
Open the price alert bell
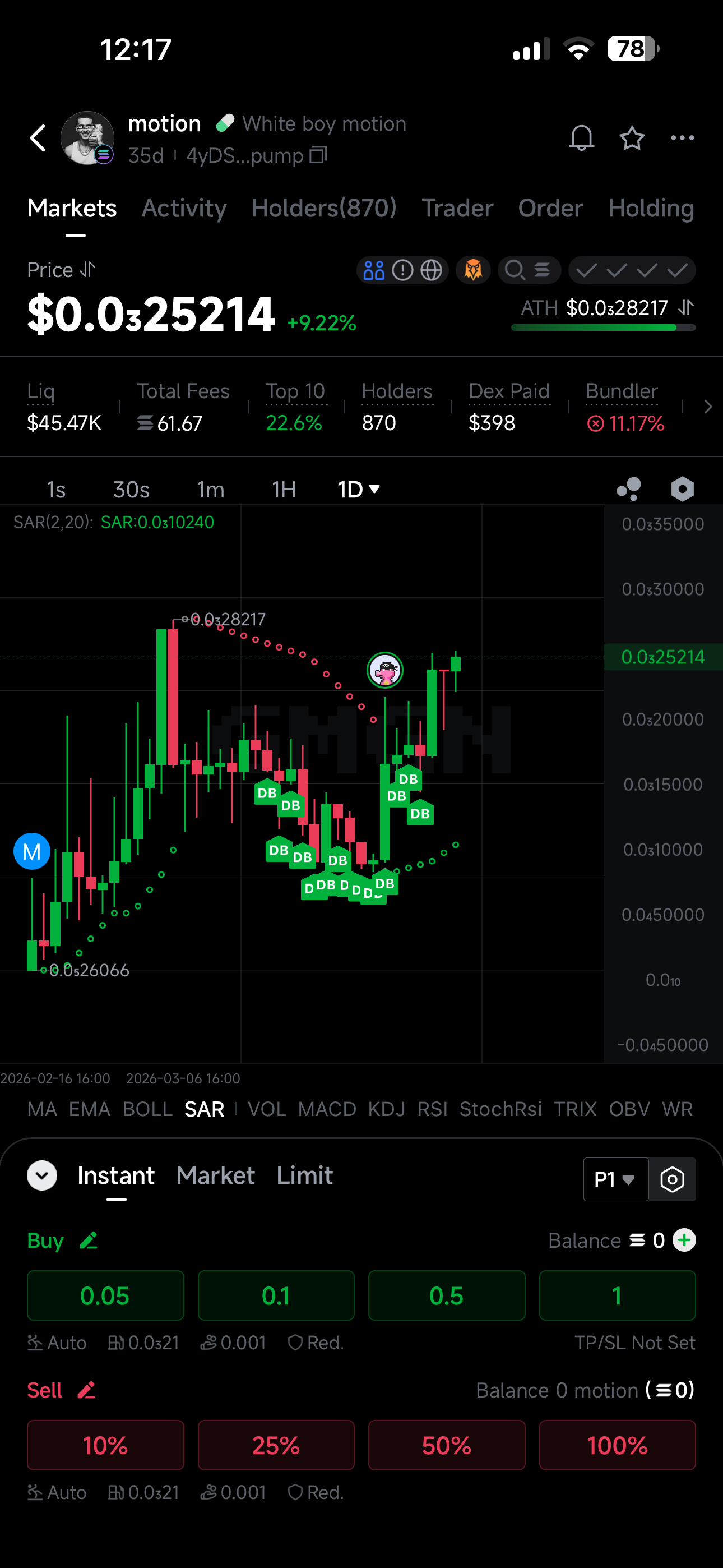pos(581,138)
